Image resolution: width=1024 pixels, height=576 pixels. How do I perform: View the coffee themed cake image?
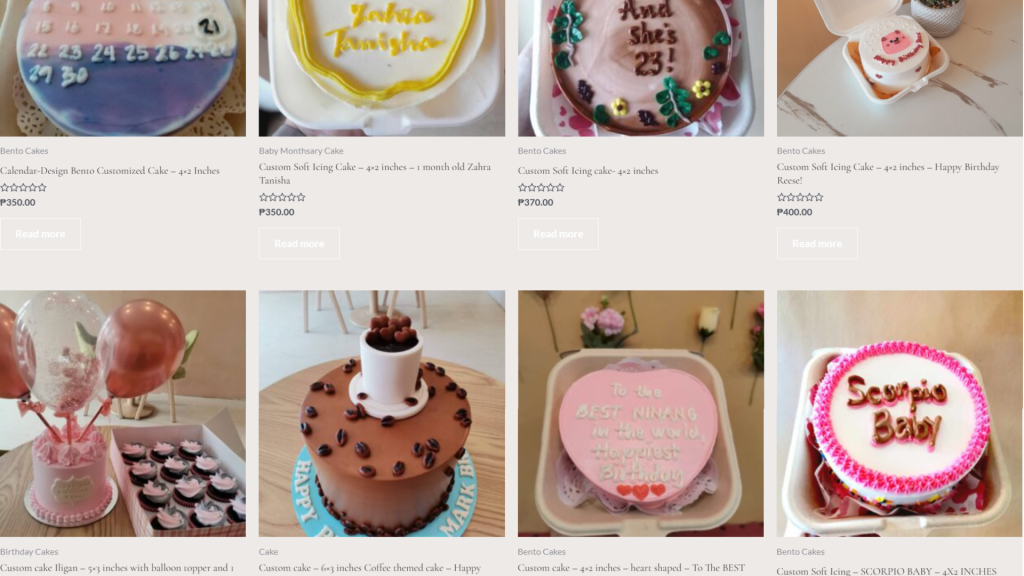coord(381,413)
